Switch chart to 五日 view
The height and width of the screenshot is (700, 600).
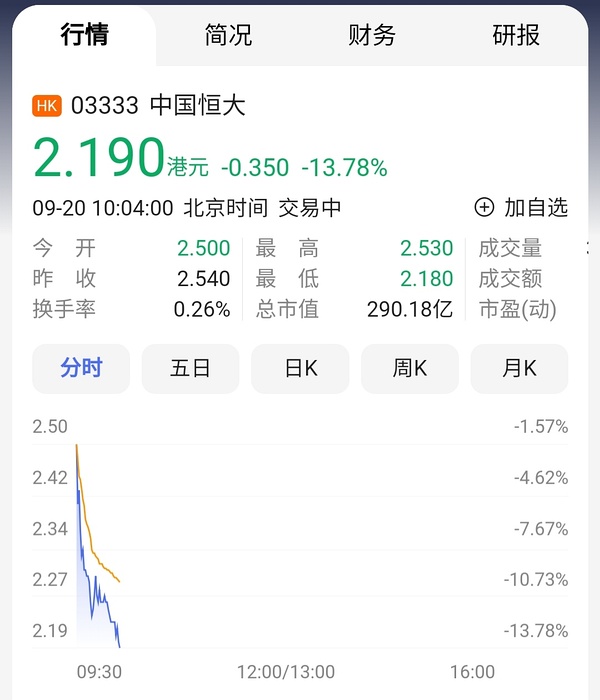pos(190,368)
